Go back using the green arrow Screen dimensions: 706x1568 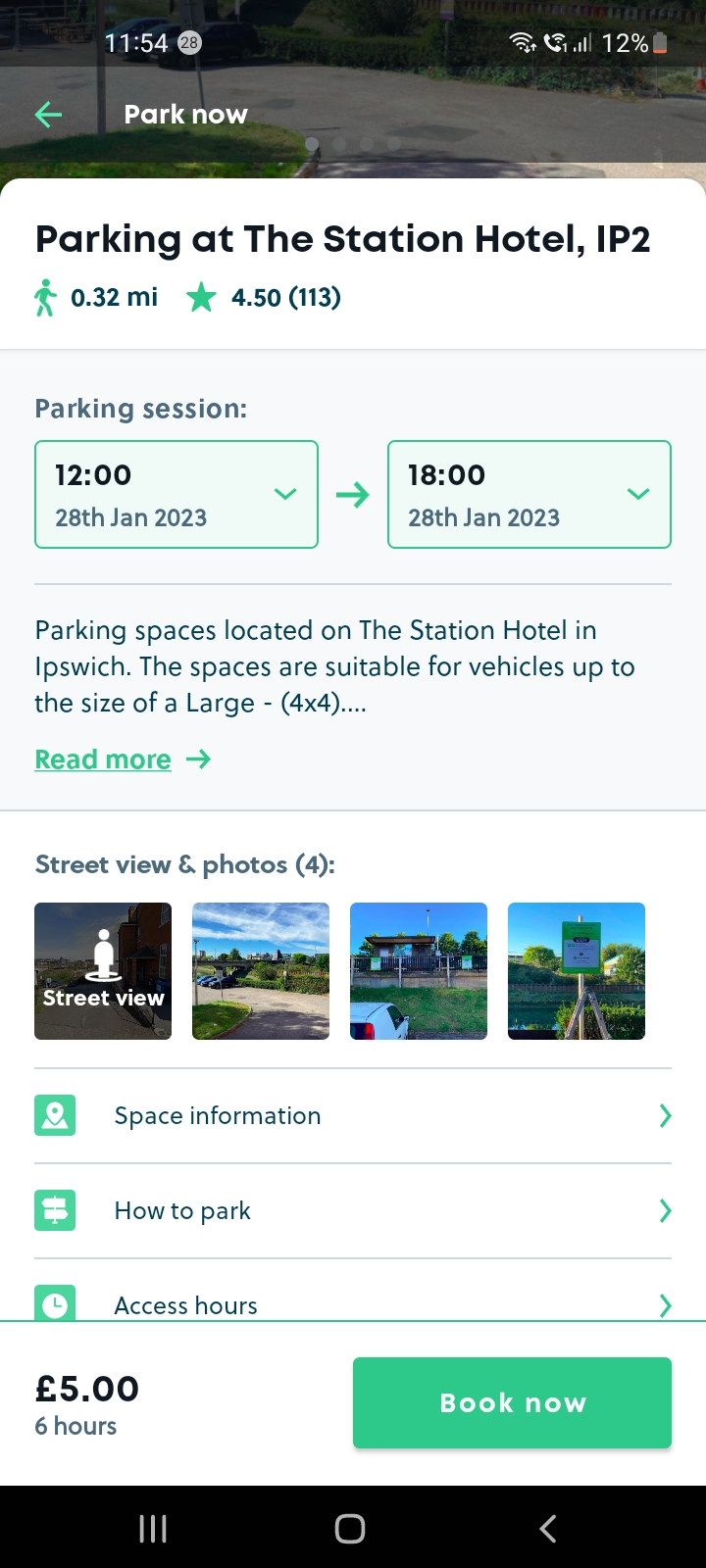coord(48,115)
